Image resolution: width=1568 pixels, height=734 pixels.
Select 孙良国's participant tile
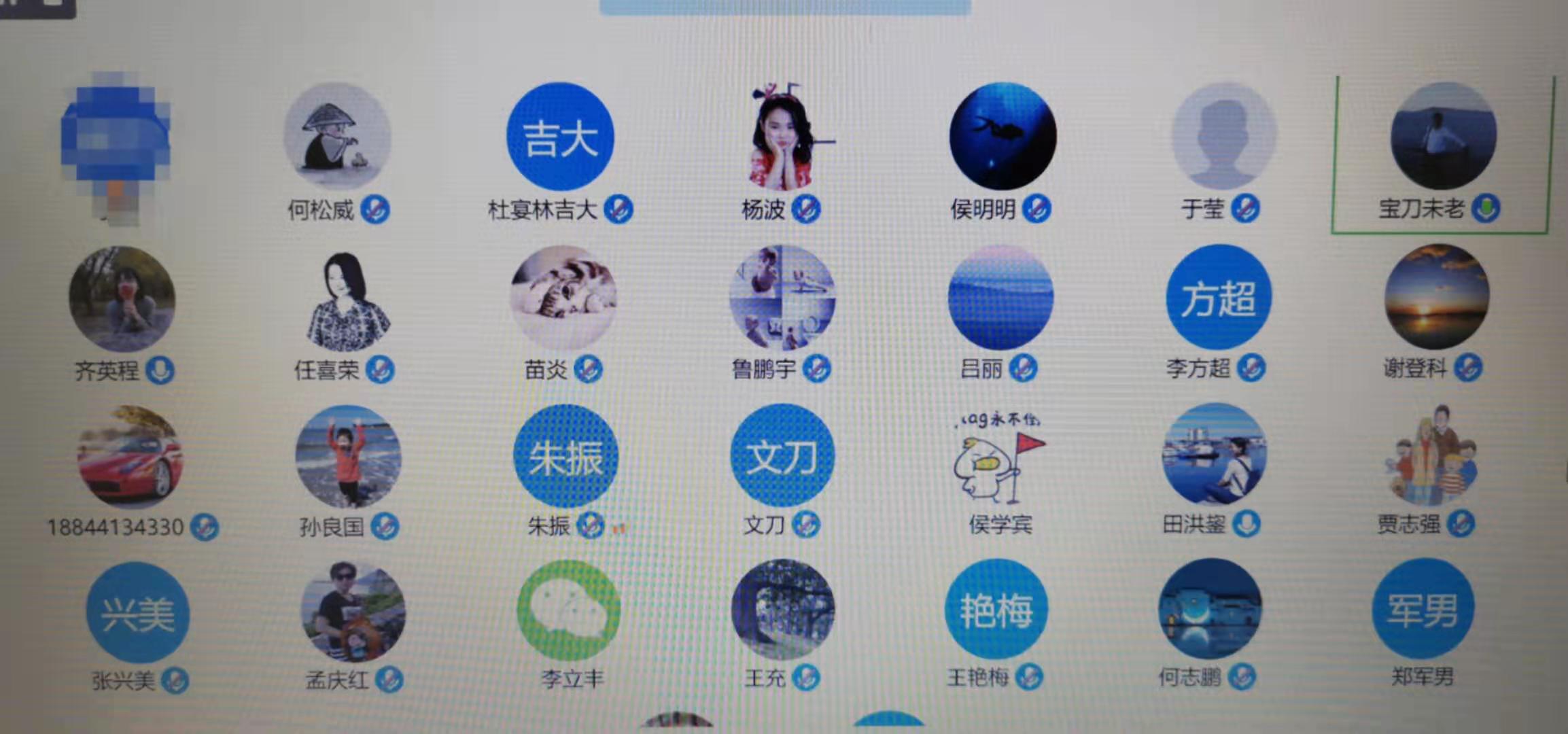tap(348, 457)
